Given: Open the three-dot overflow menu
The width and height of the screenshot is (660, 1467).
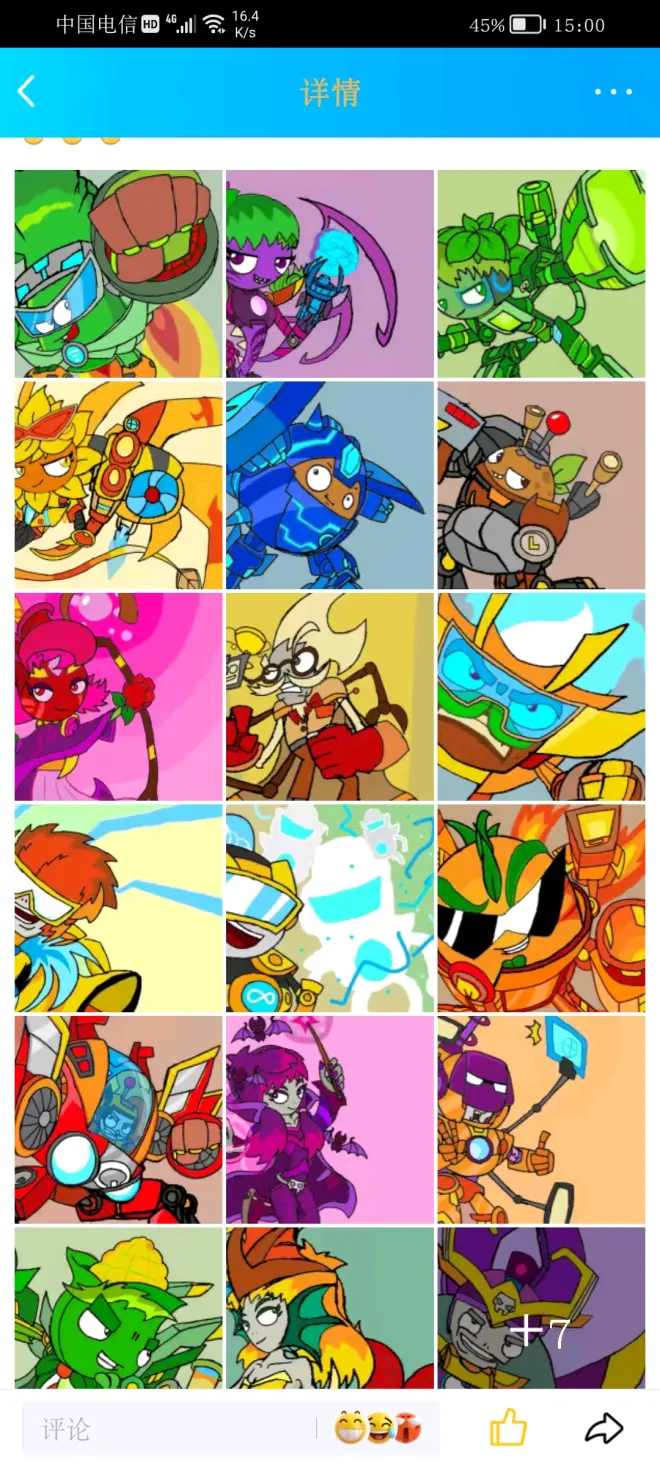Looking at the screenshot, I should click(613, 92).
